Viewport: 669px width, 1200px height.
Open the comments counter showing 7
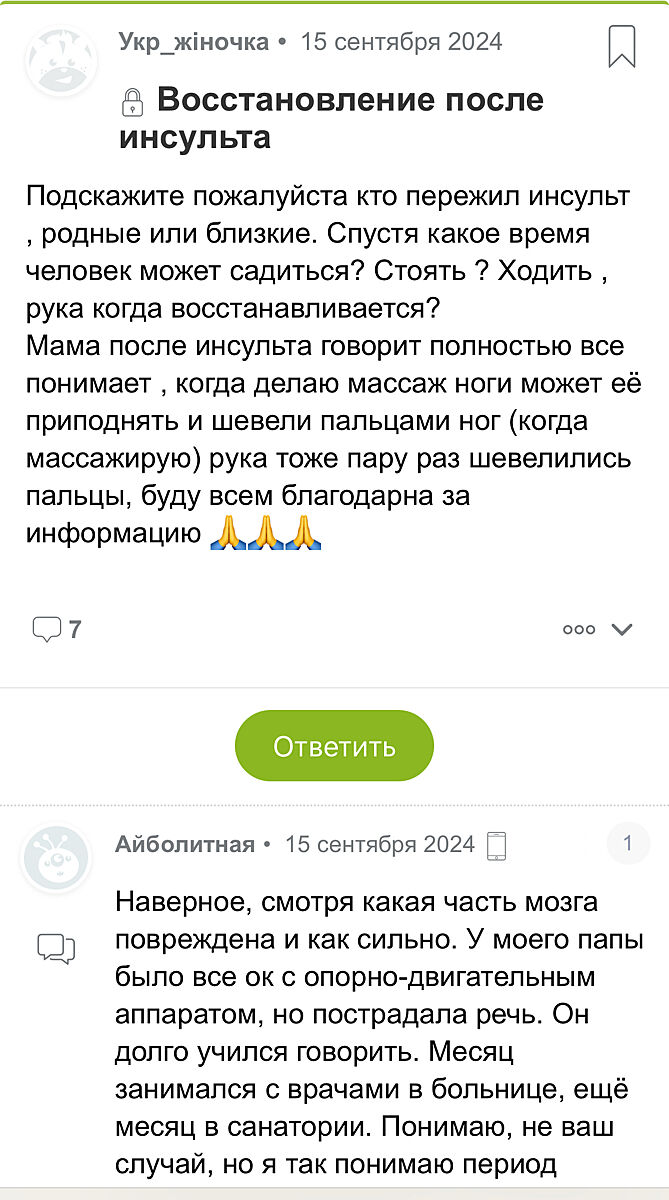point(57,629)
